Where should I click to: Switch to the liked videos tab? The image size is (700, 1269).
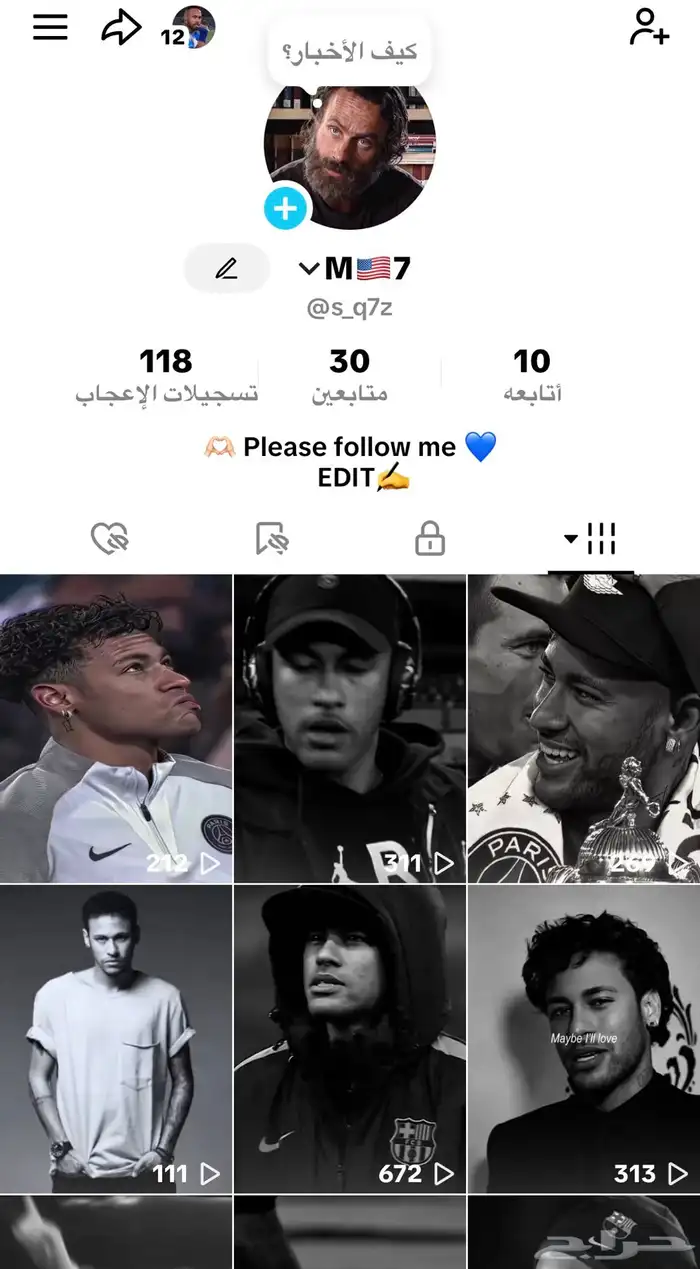coord(109,540)
